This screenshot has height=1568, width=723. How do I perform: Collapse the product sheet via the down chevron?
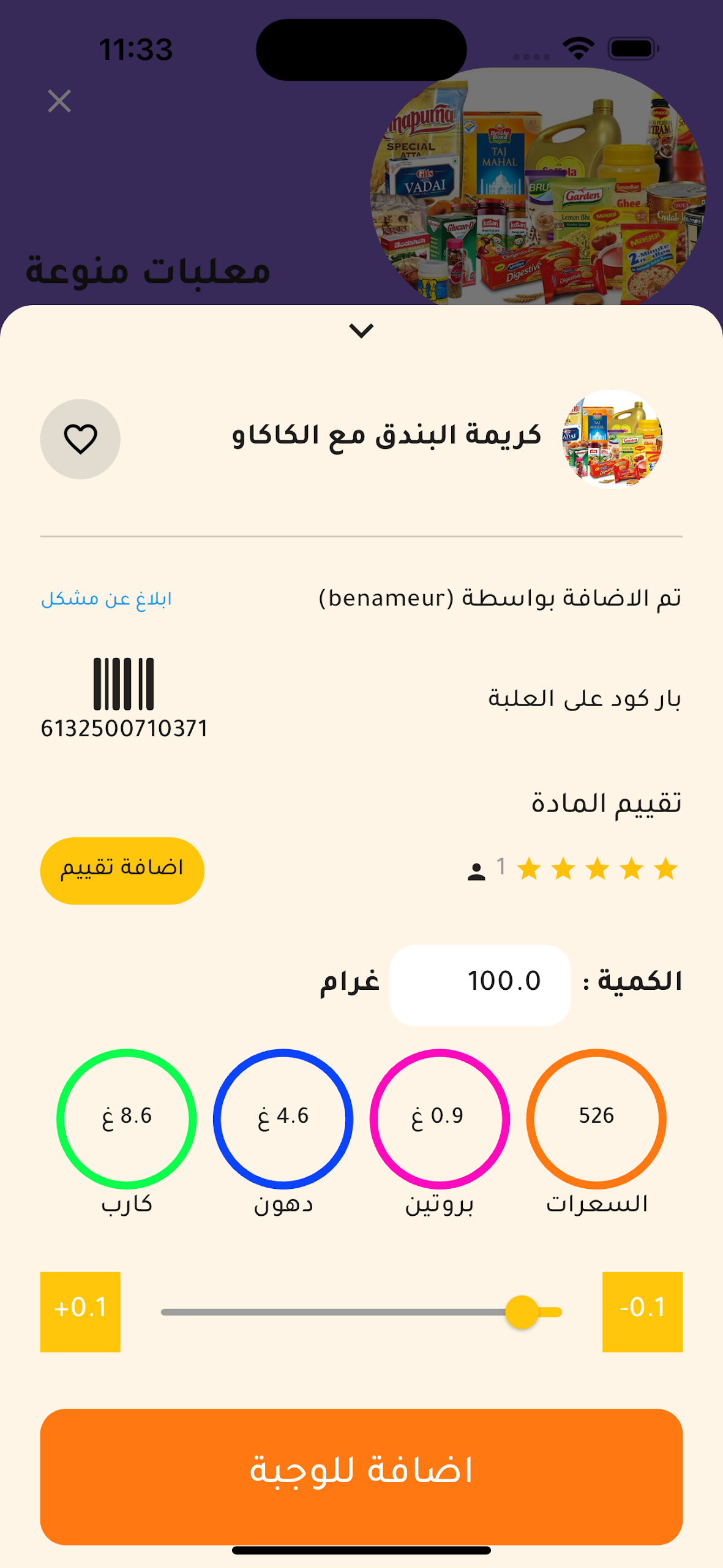[x=361, y=331]
